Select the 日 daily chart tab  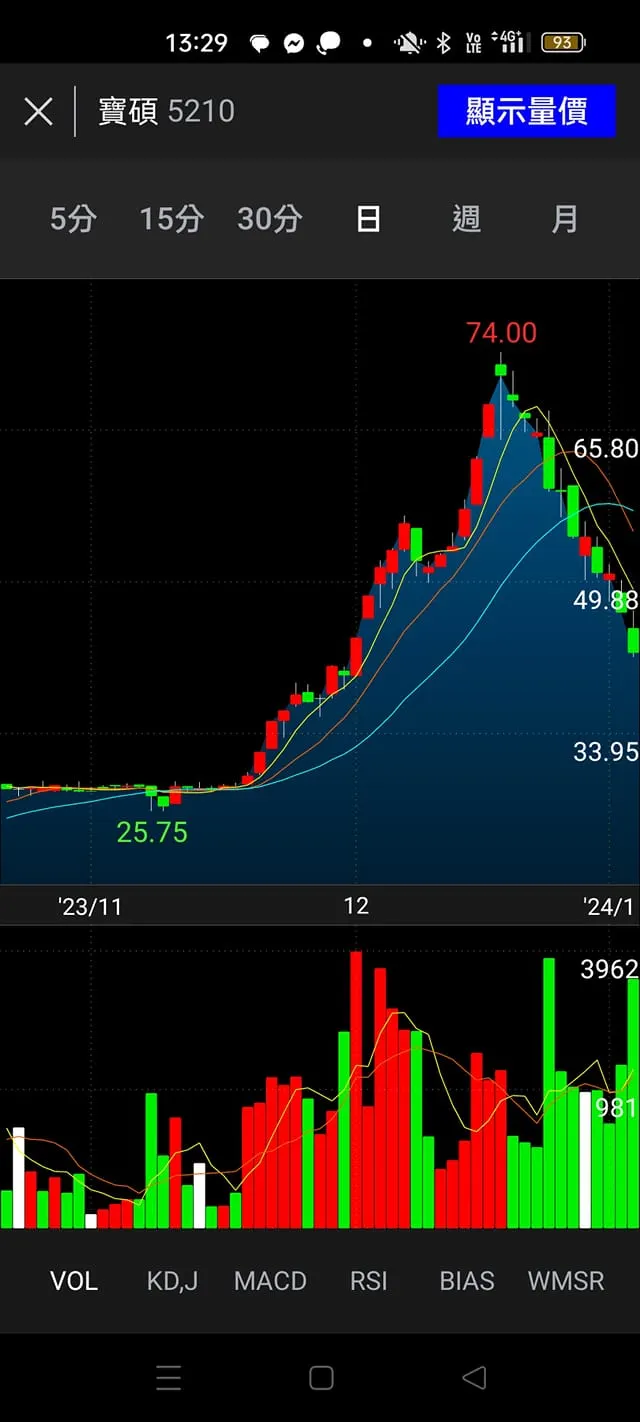click(368, 219)
